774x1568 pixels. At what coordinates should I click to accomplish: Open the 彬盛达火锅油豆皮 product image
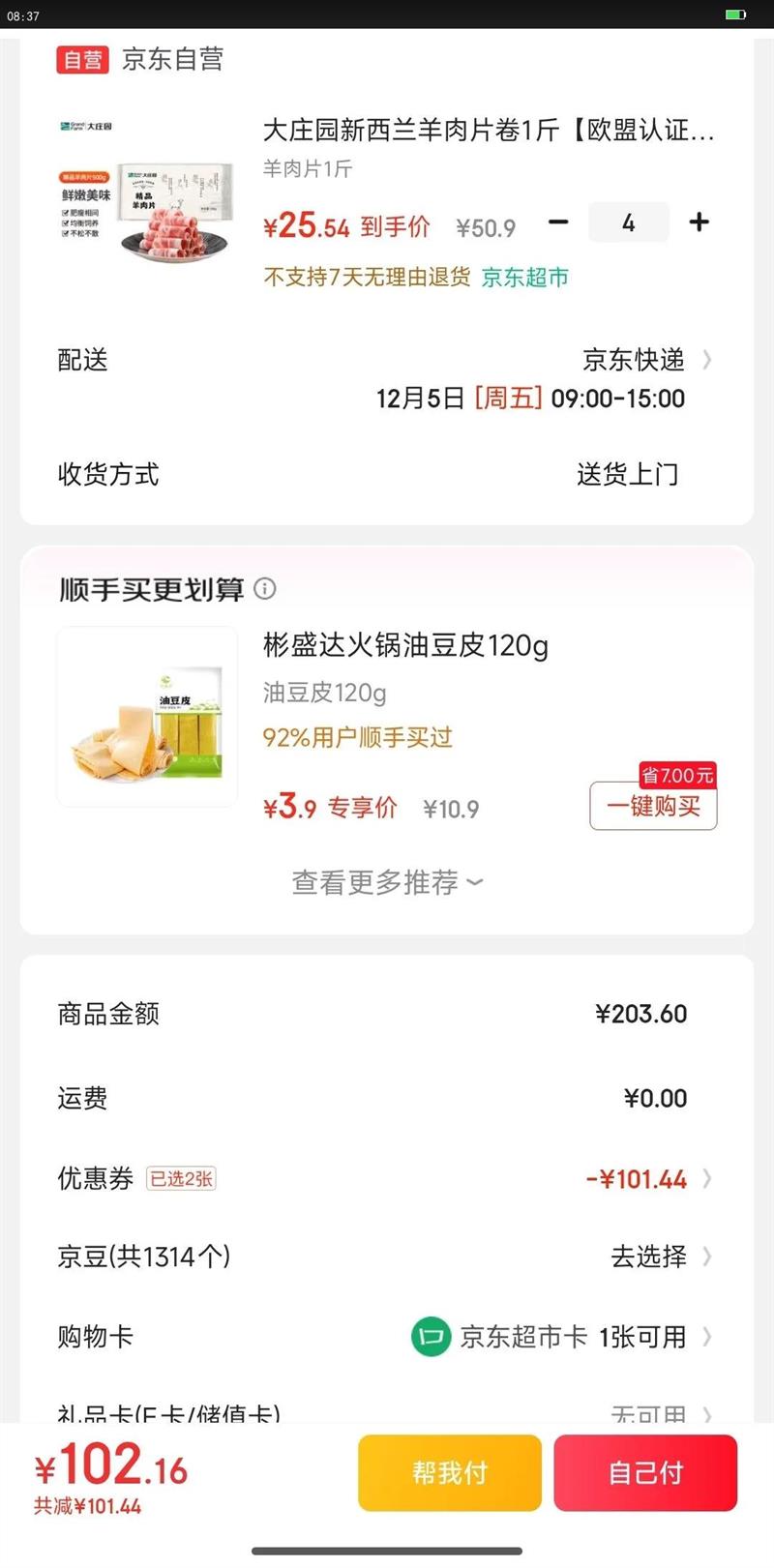click(x=147, y=717)
